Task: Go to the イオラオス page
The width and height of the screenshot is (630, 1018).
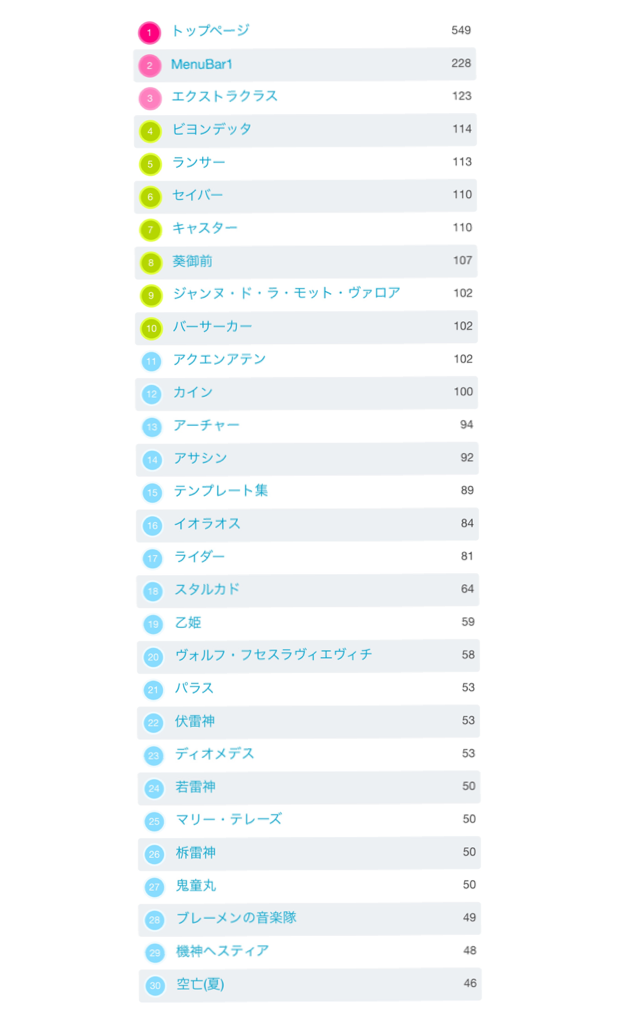Action: [207, 524]
